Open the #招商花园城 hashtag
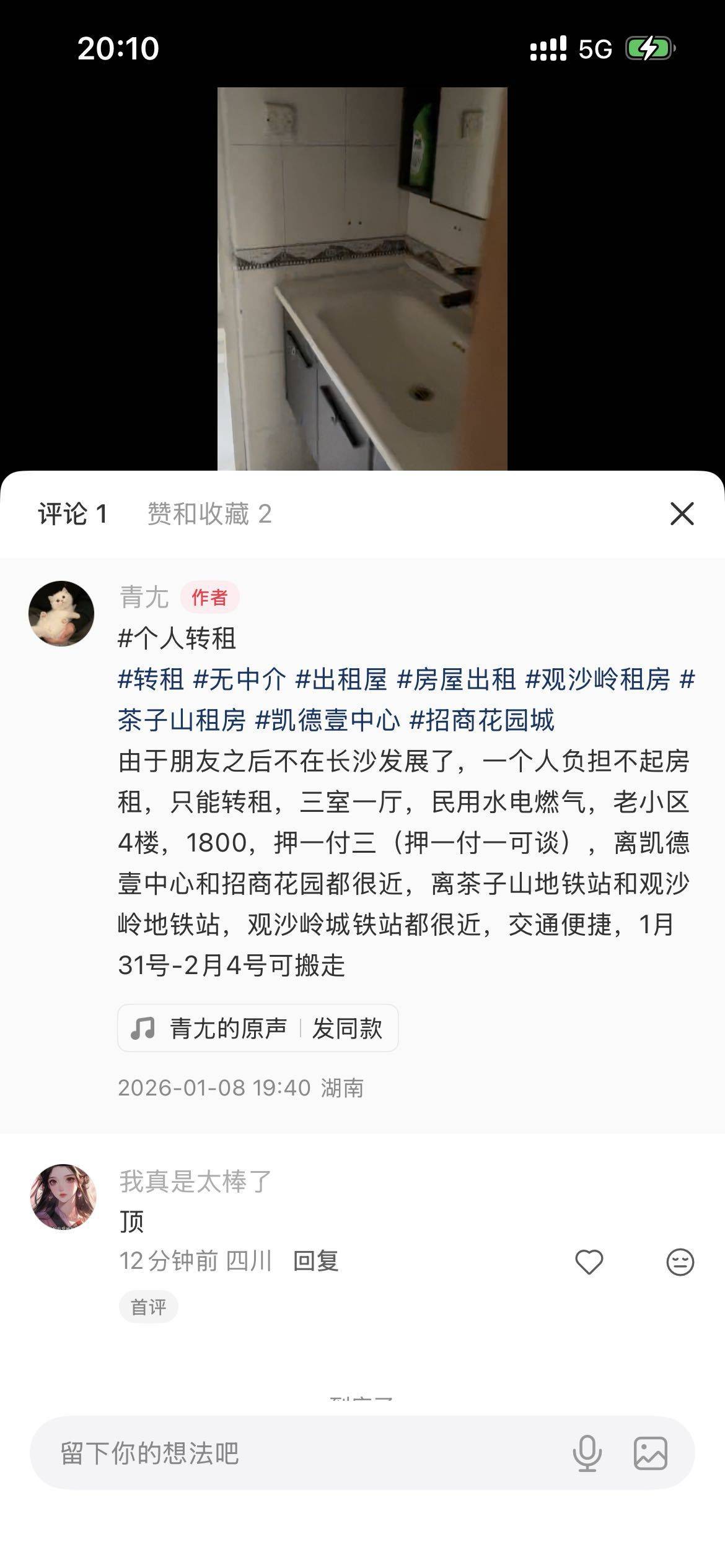The image size is (725, 1568). (482, 720)
